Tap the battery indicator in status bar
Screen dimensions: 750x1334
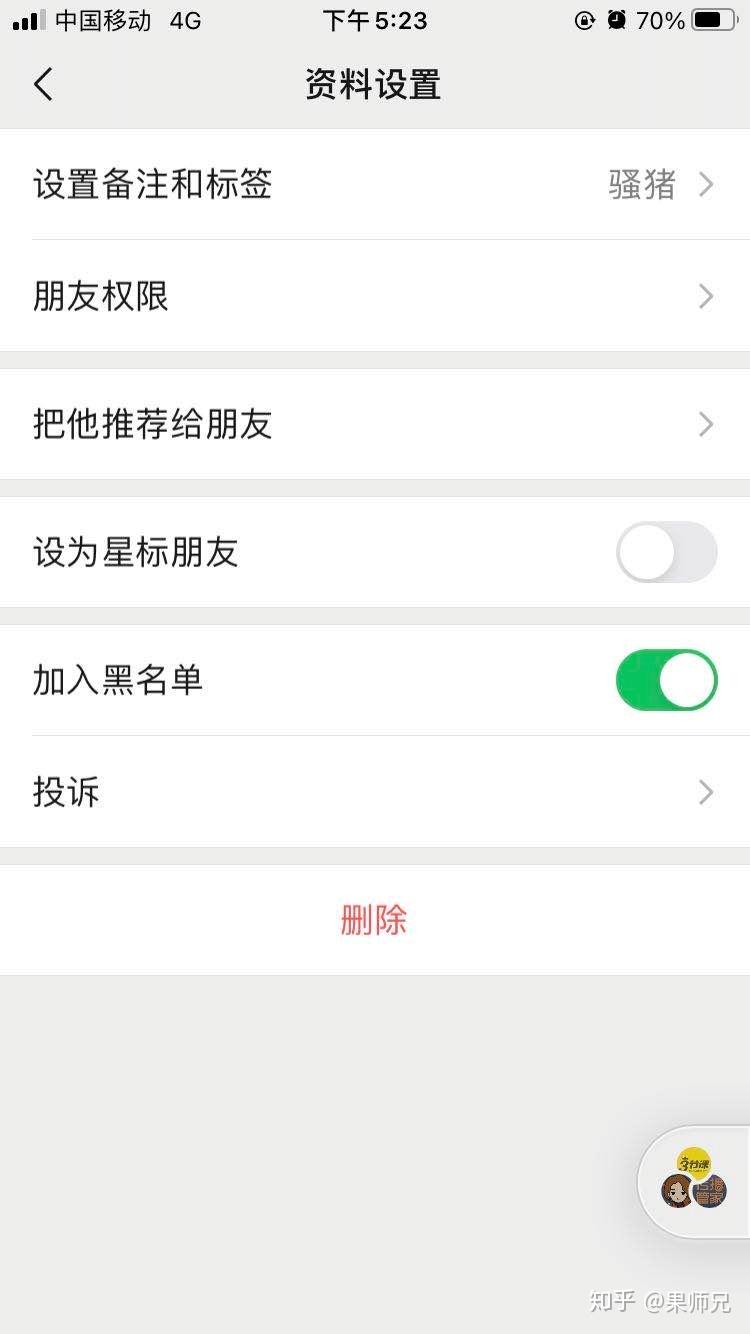coord(714,19)
